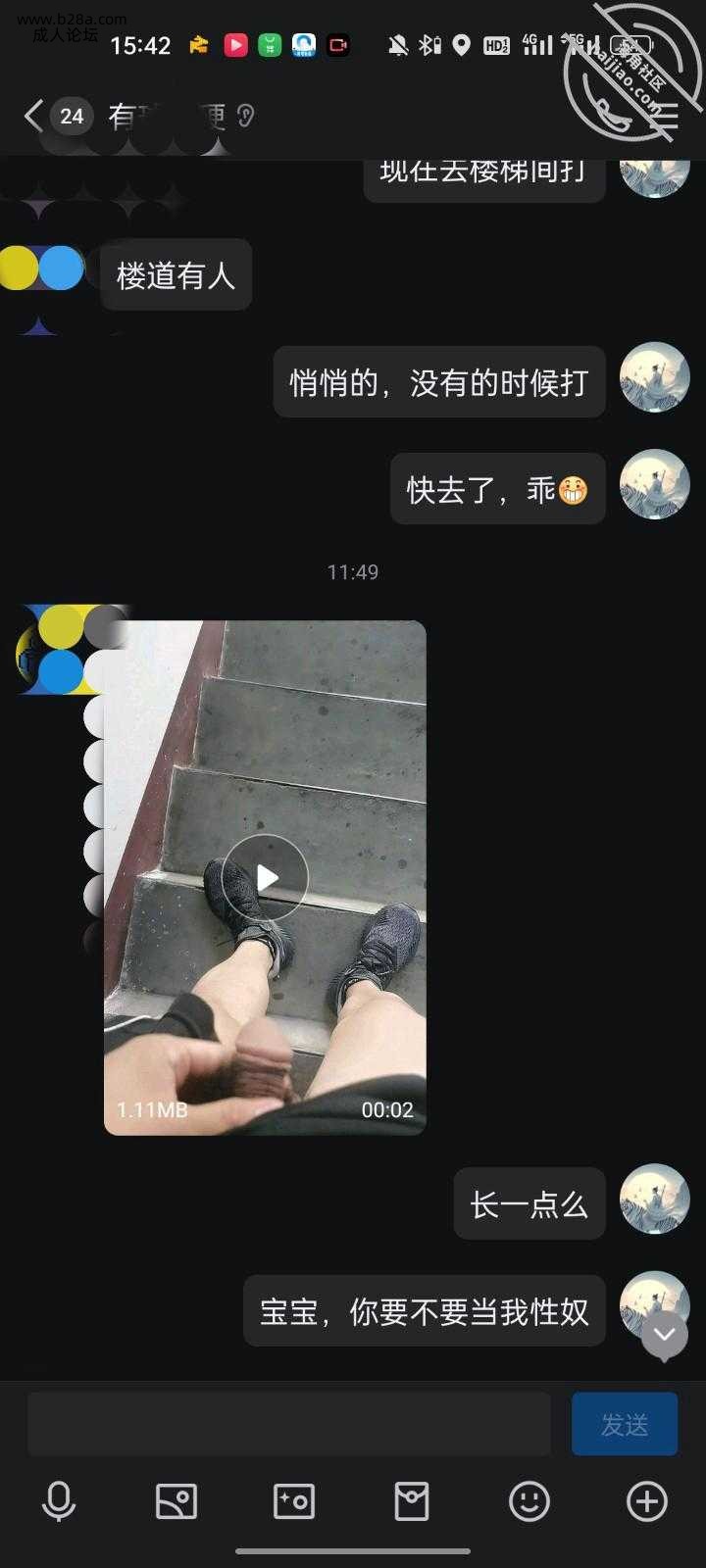Go back to the message list
The image size is (706, 1568).
(34, 116)
